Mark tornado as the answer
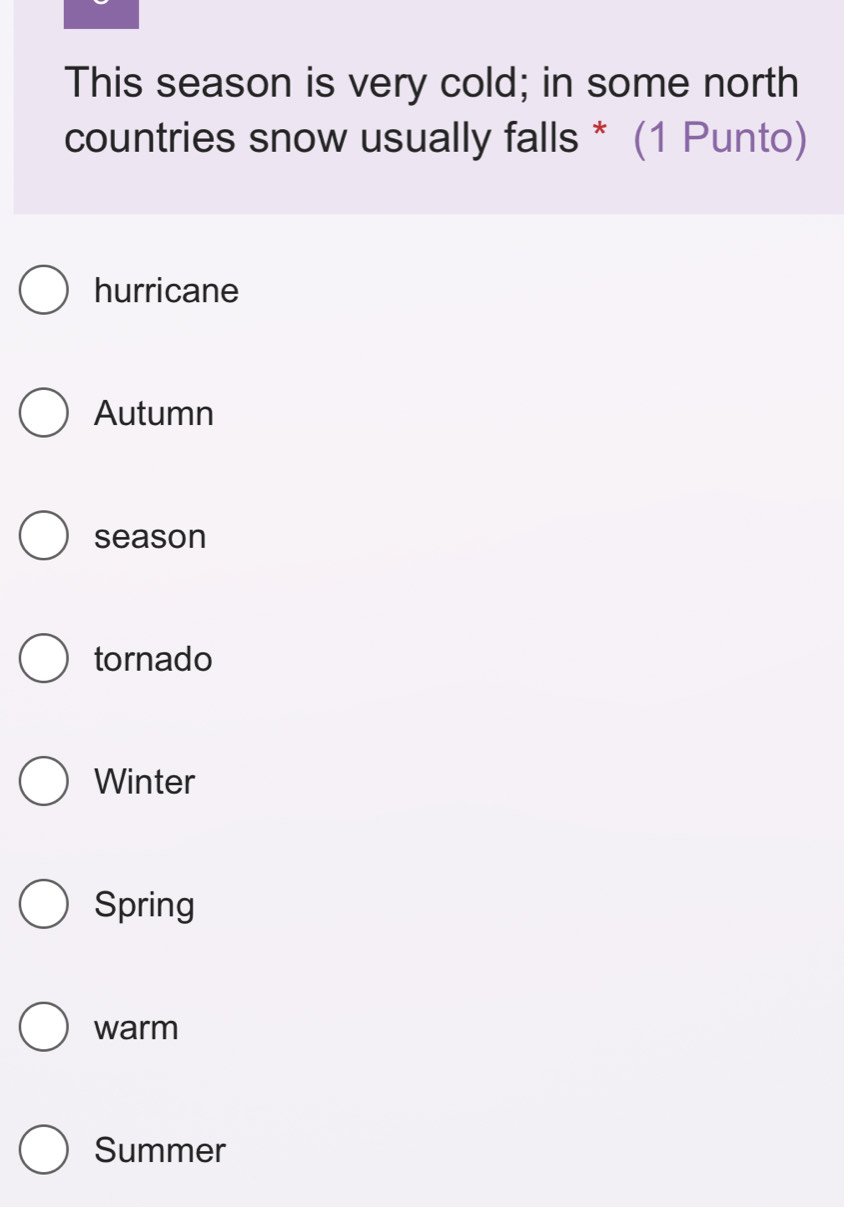This screenshot has width=844, height=1207. [44, 660]
